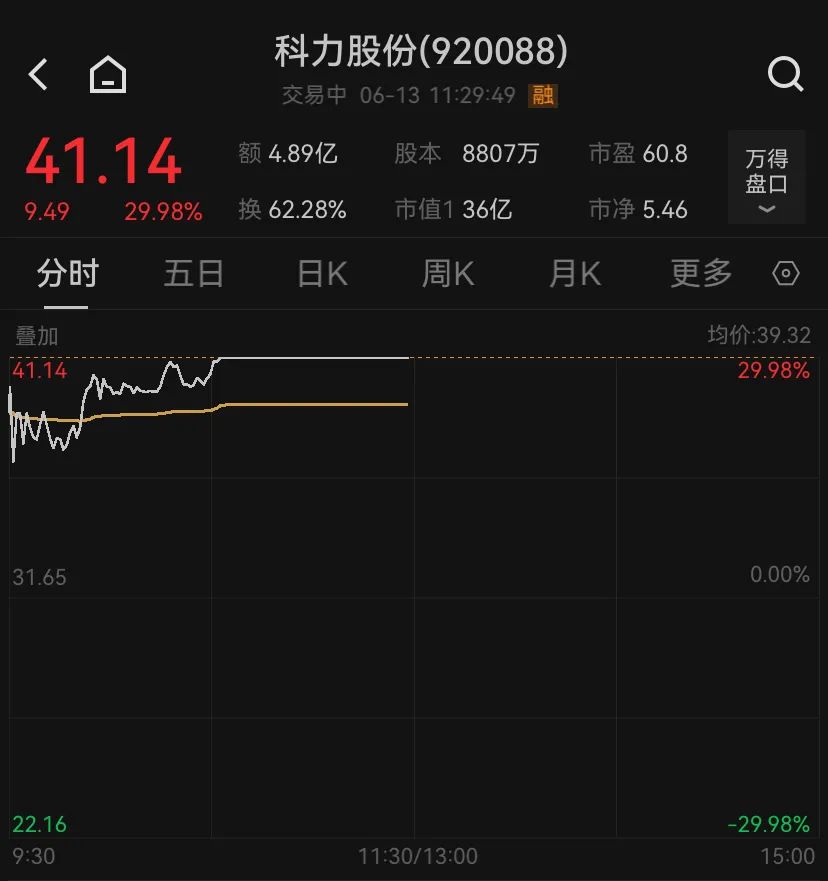Go back with the arrow
This screenshot has height=881, width=828.
click(38, 75)
